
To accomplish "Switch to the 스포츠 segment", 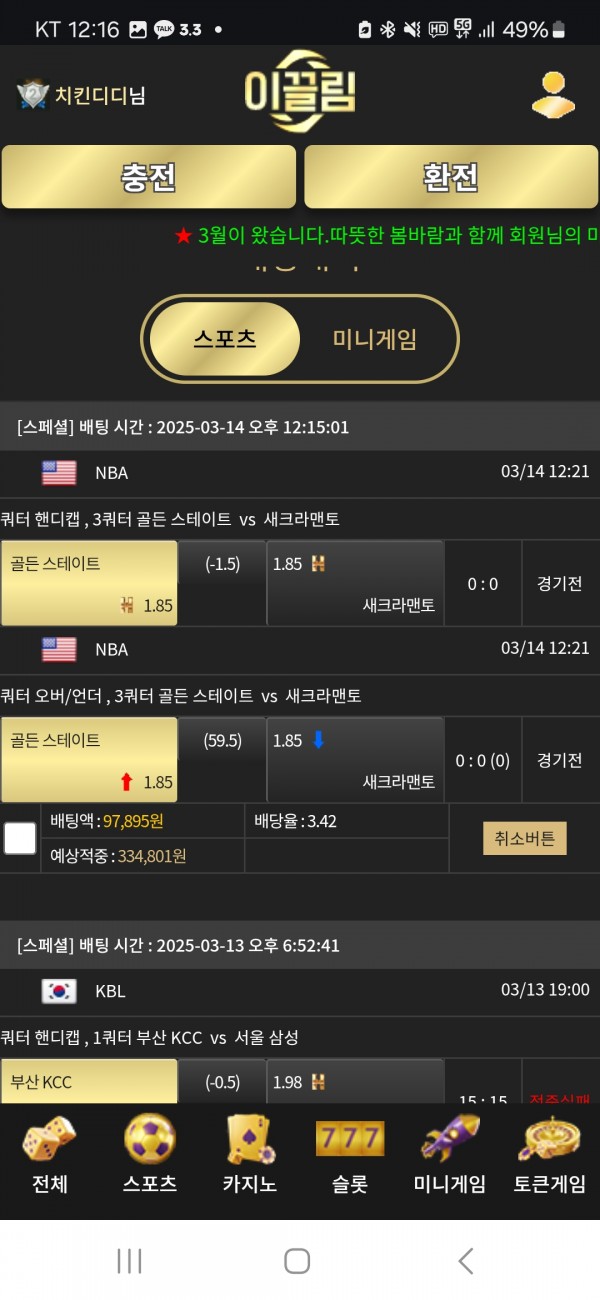I will point(225,339).
